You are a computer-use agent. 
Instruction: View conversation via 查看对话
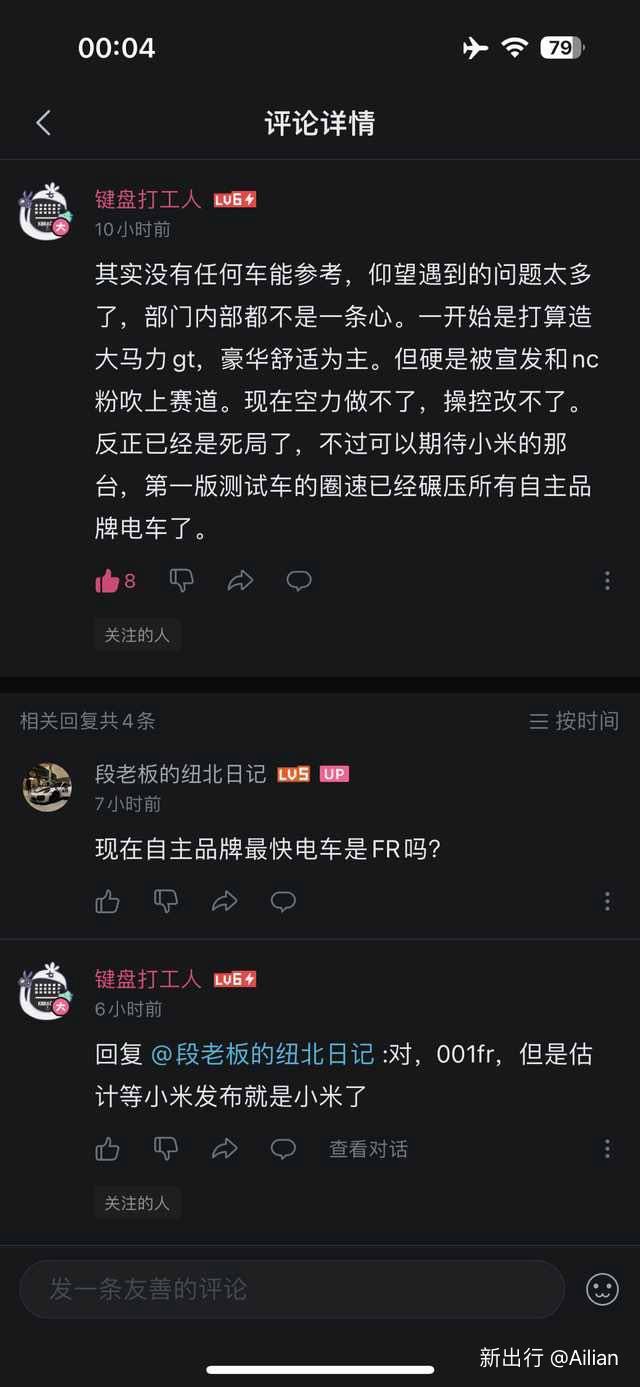368,1149
